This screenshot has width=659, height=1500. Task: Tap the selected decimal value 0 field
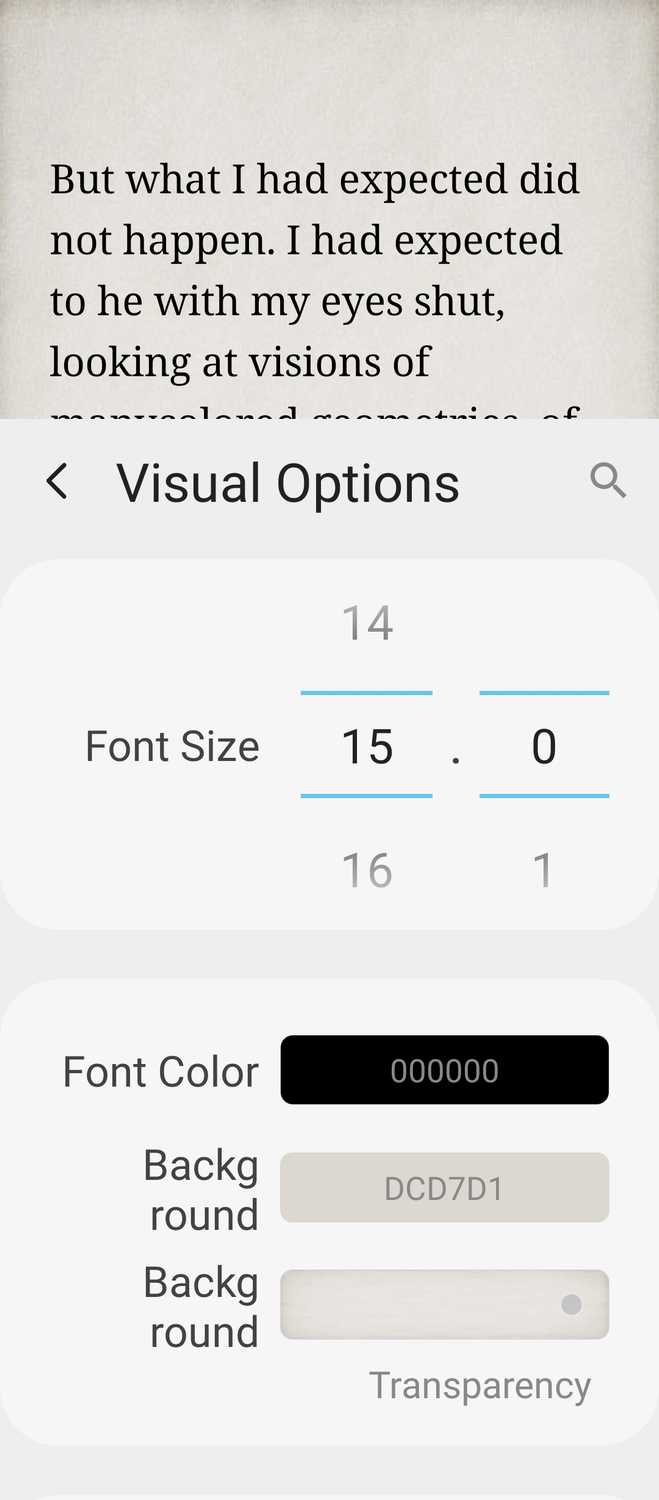tap(543, 746)
